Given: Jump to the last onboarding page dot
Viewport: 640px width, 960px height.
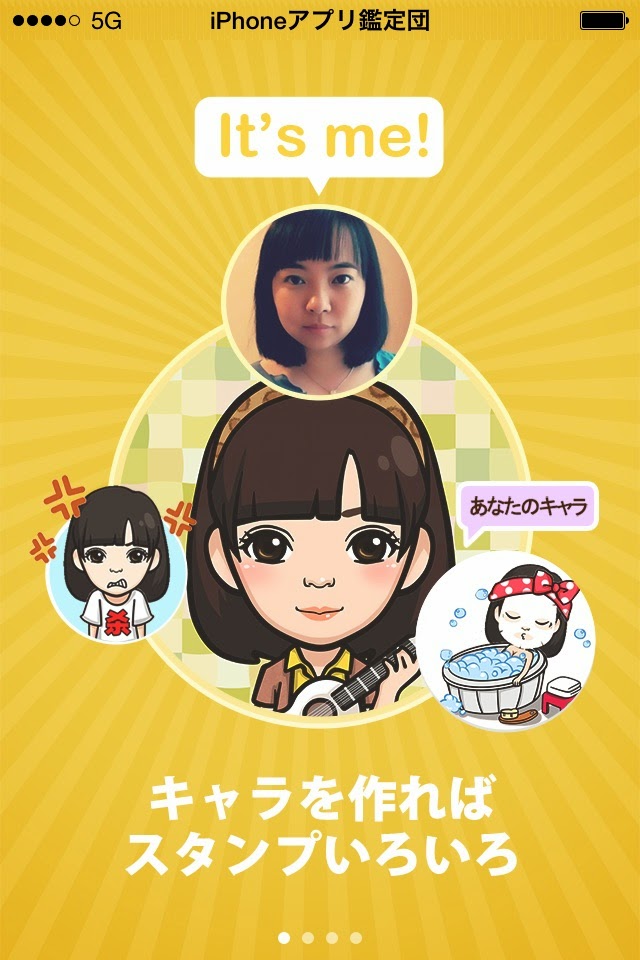Looking at the screenshot, I should tap(356, 938).
